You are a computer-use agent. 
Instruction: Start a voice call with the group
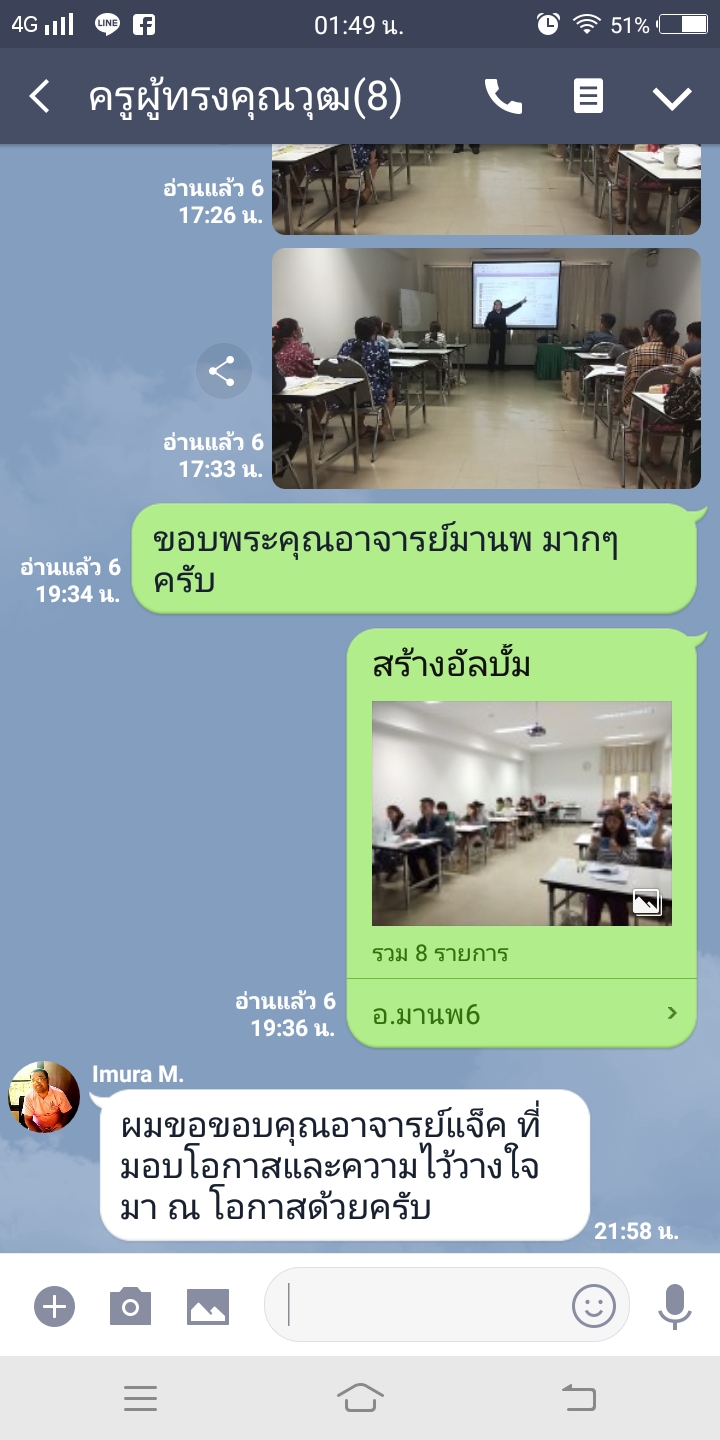tap(503, 97)
